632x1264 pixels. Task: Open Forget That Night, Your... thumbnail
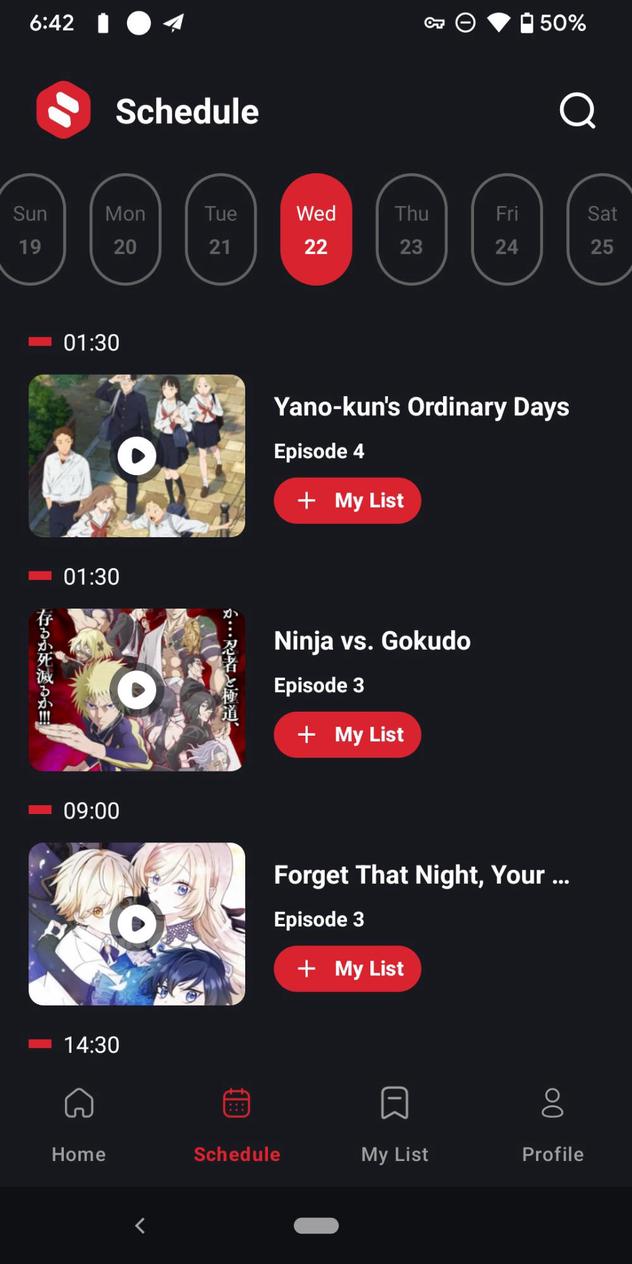137,924
